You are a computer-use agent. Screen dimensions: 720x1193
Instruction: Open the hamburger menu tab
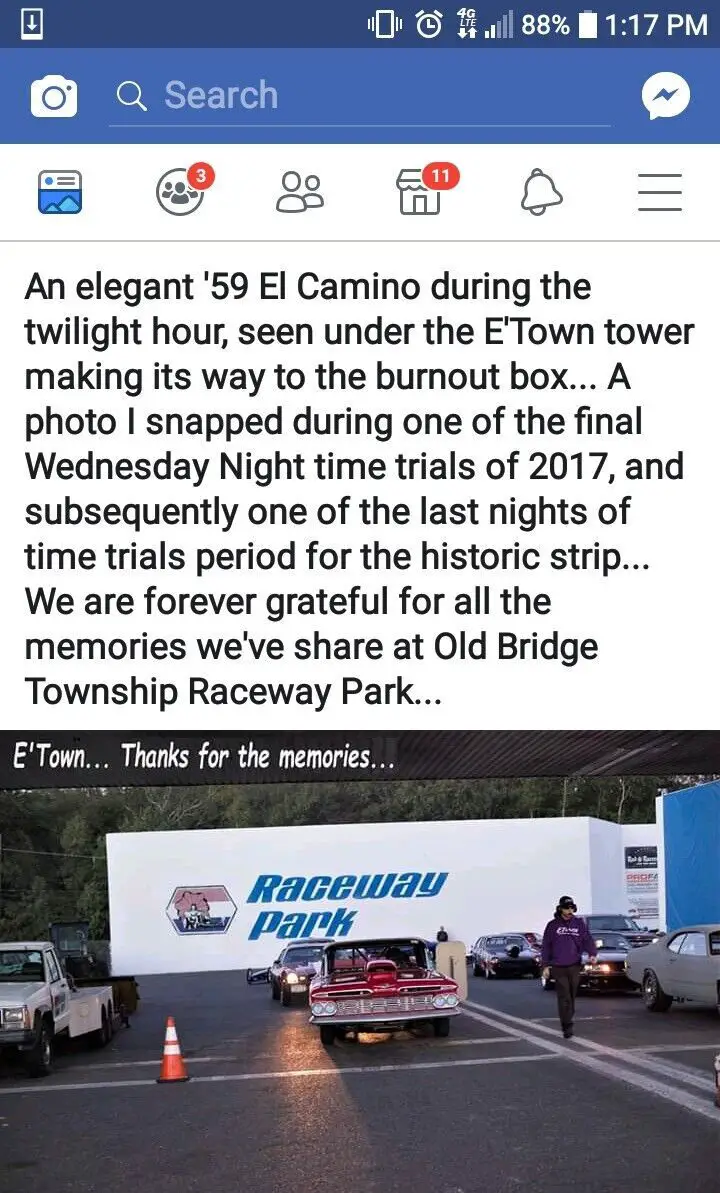660,192
